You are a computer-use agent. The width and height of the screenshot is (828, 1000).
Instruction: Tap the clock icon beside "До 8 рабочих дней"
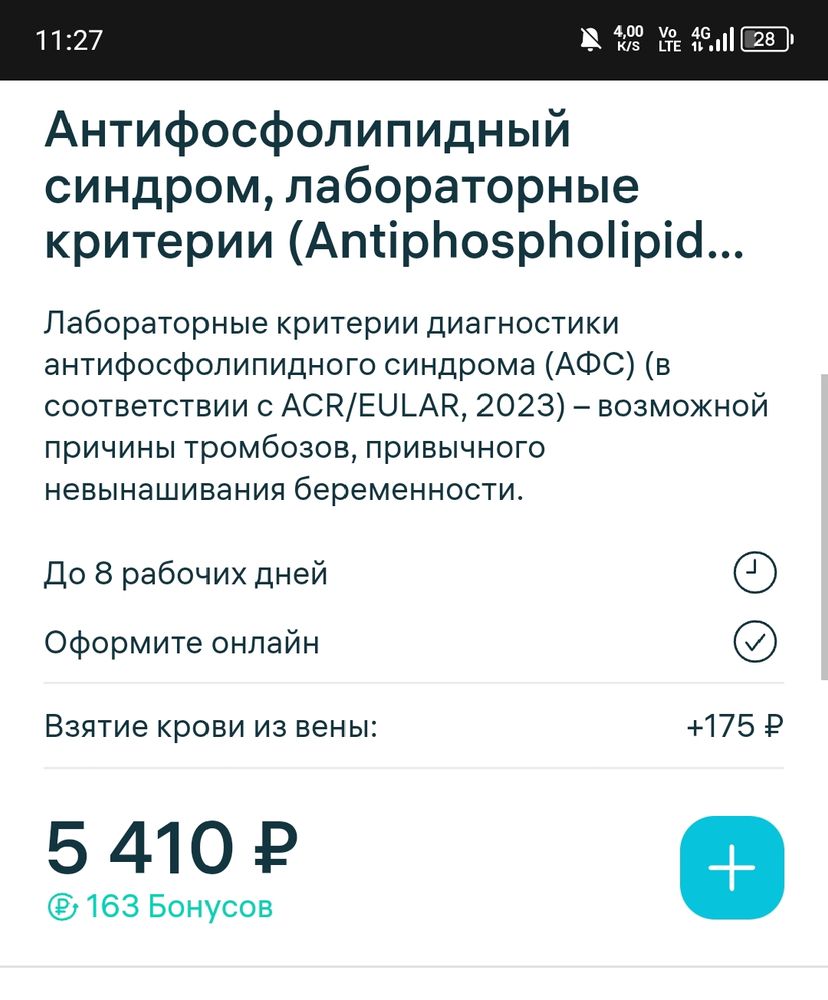[x=755, y=572]
